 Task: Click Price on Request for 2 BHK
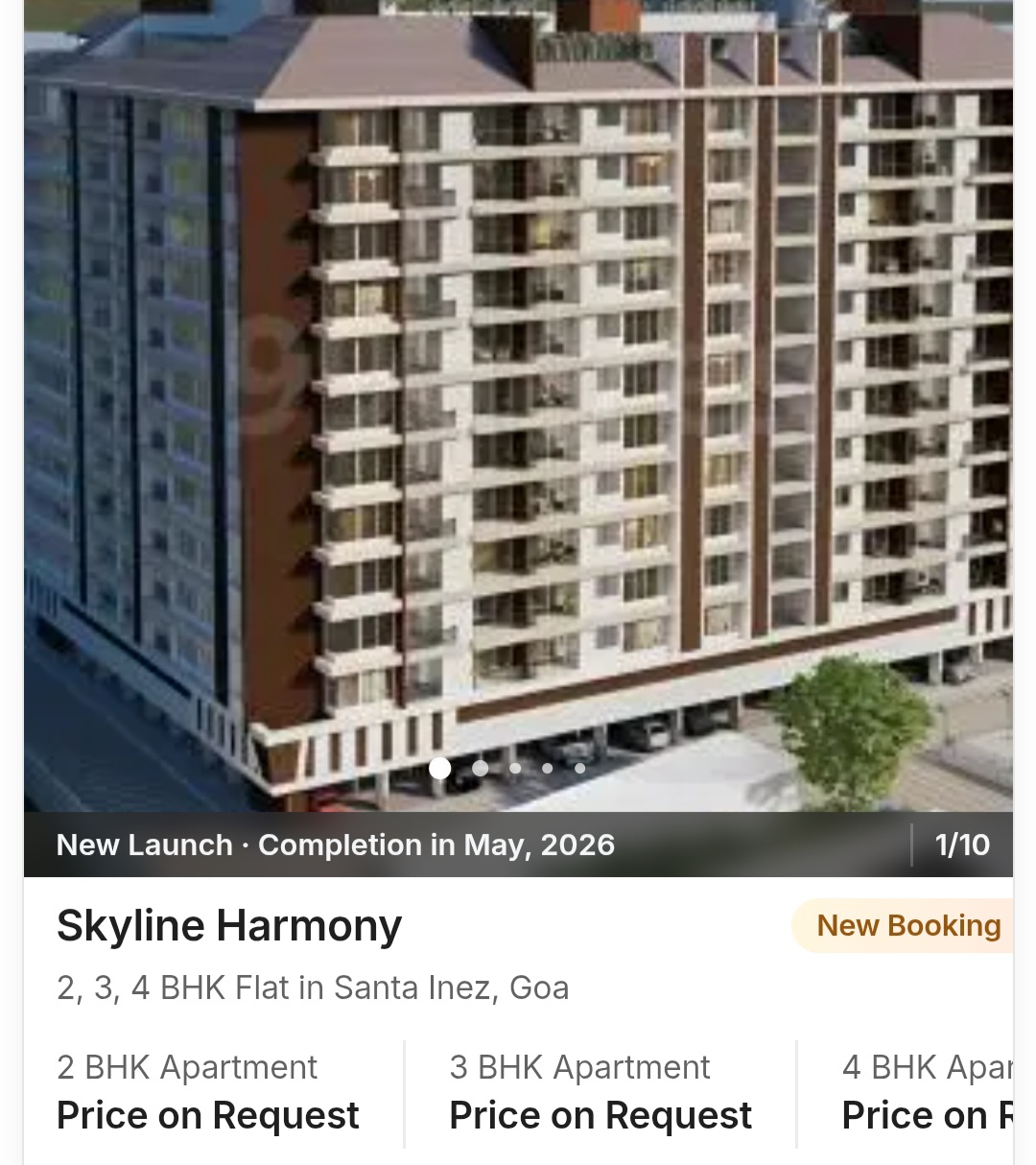click(208, 1114)
